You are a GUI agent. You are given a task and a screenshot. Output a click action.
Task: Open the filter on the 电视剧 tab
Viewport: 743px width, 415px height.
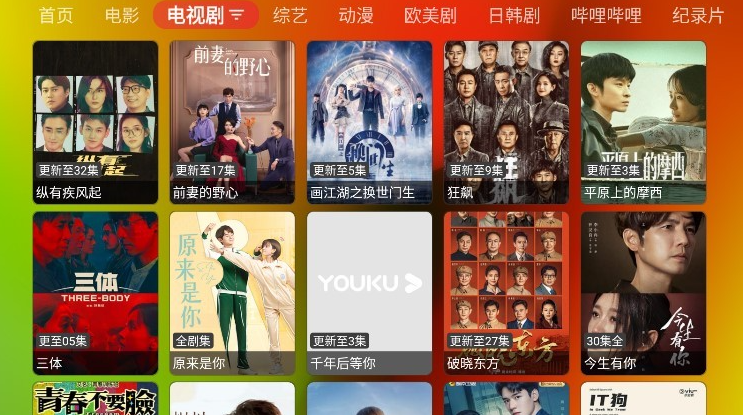(237, 15)
